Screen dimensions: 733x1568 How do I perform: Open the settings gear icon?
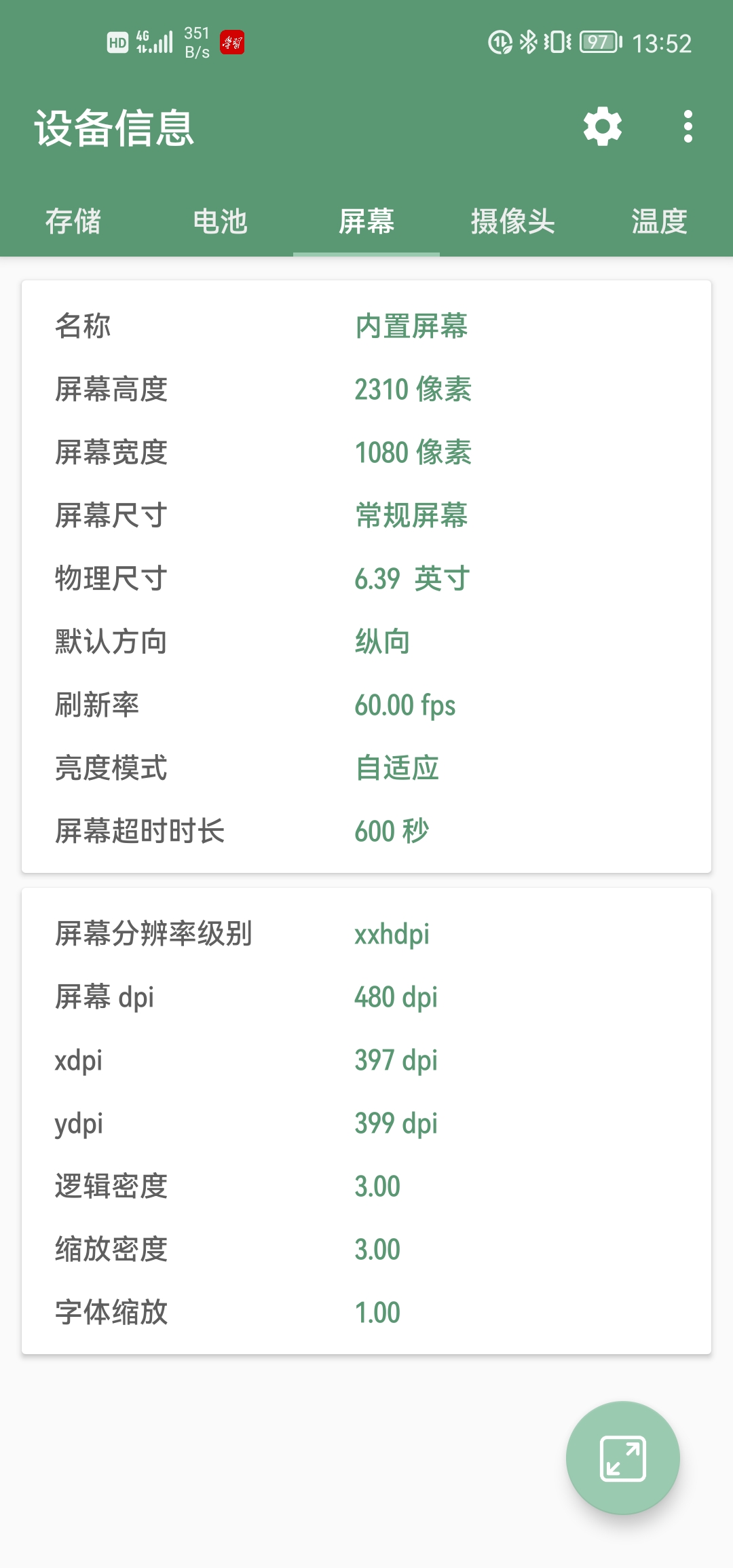coord(603,127)
